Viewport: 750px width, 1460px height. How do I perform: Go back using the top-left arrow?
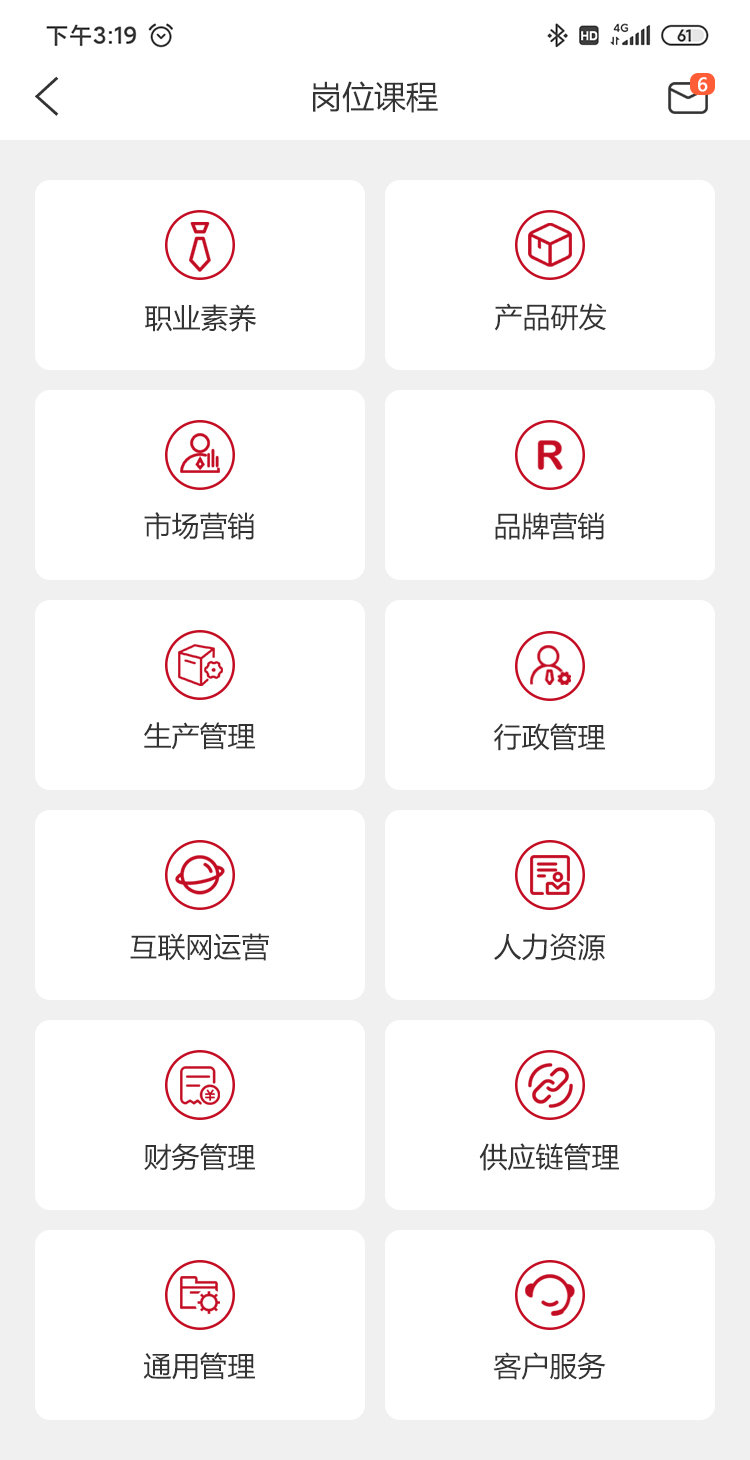click(x=47, y=97)
